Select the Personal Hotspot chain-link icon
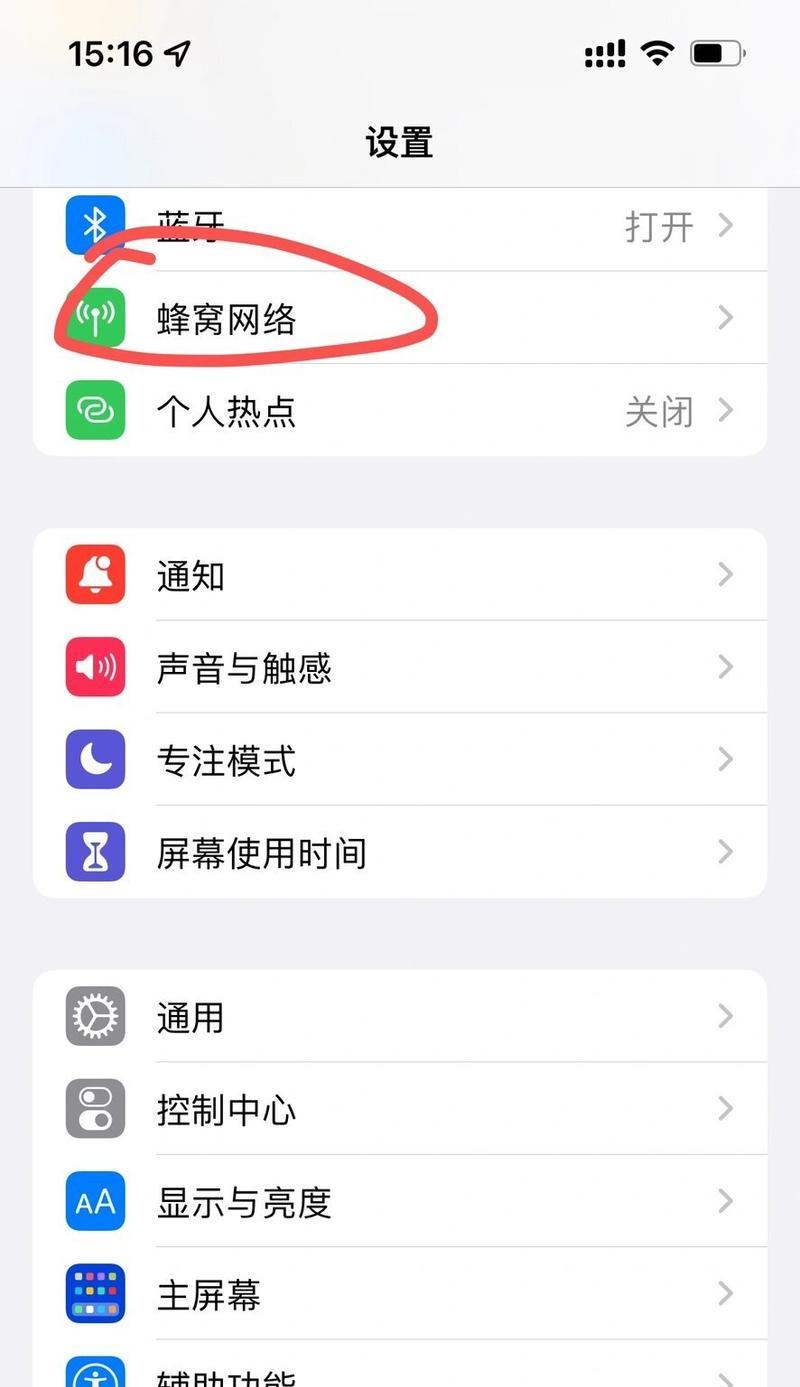The width and height of the screenshot is (800, 1387). [95, 410]
